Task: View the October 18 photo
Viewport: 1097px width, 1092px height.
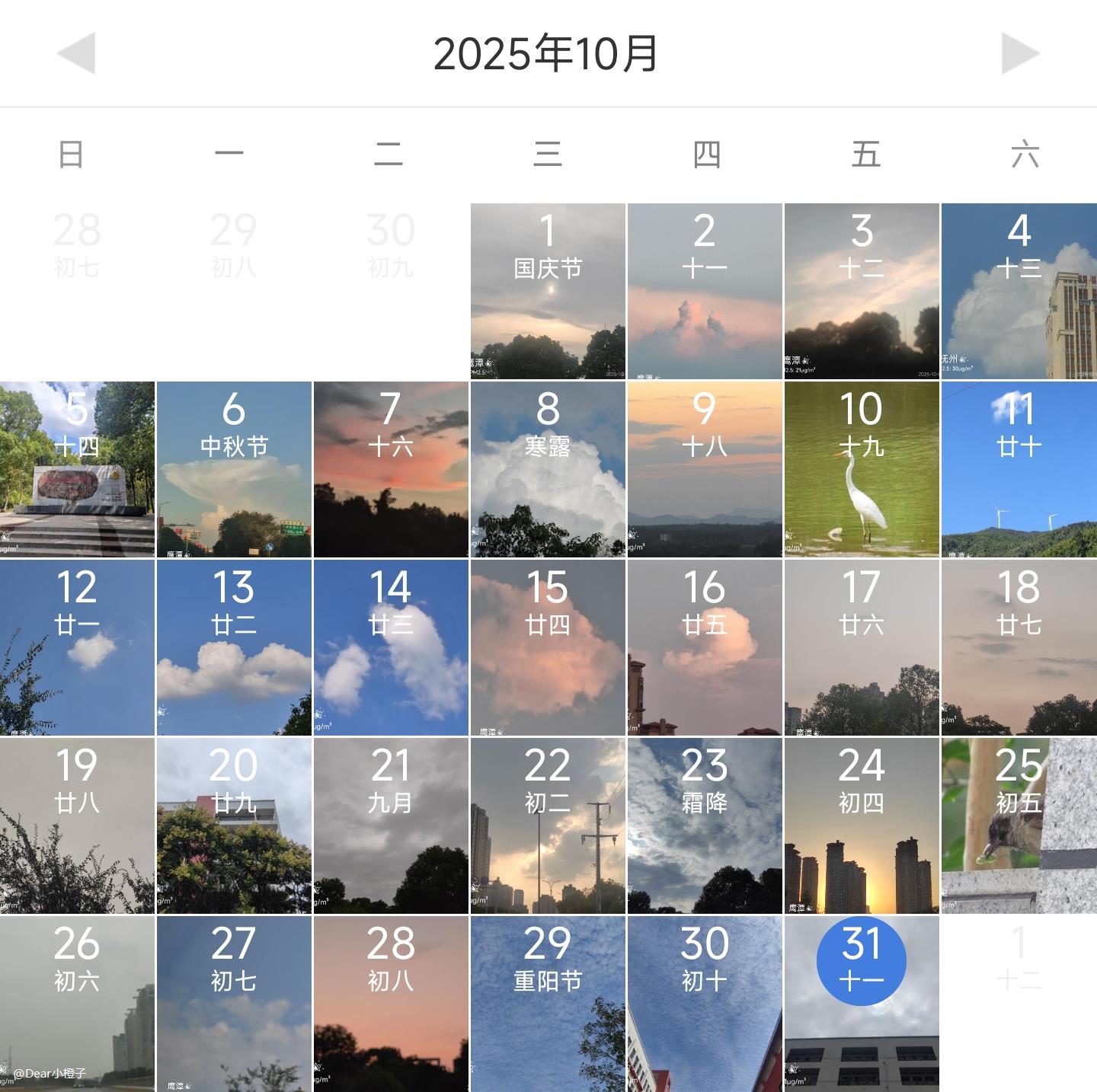Action: (x=1019, y=647)
